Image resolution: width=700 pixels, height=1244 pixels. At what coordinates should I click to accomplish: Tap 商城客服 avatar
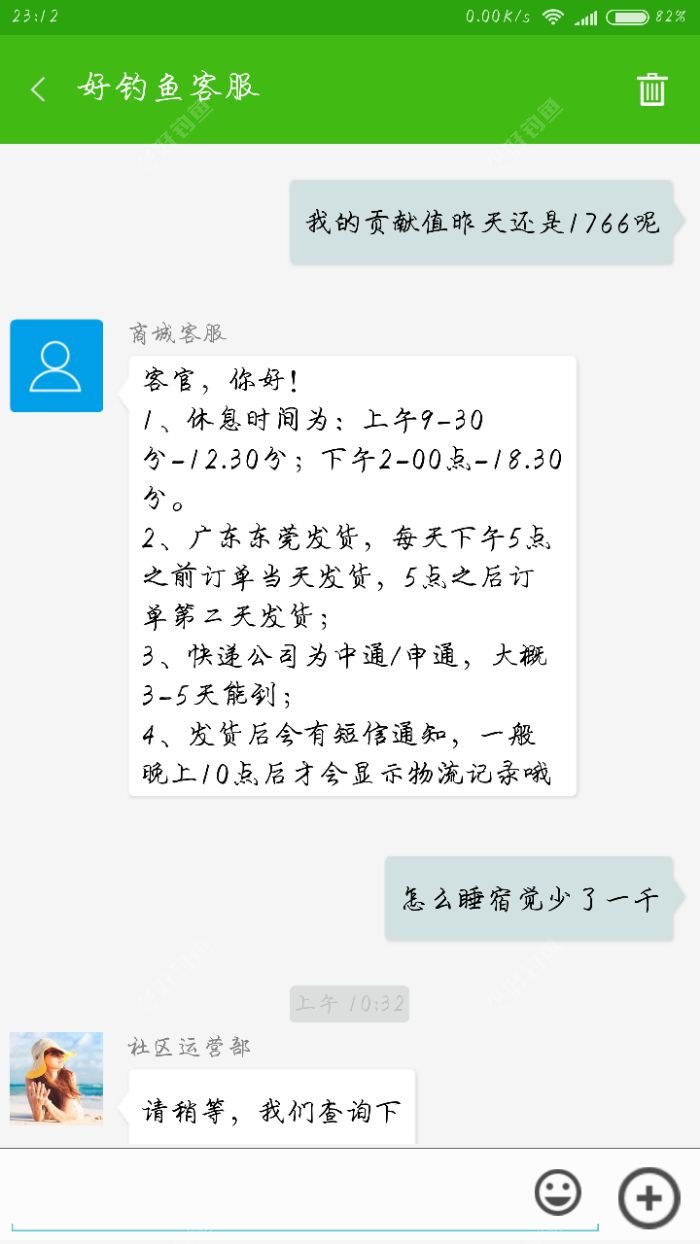[x=56, y=366]
